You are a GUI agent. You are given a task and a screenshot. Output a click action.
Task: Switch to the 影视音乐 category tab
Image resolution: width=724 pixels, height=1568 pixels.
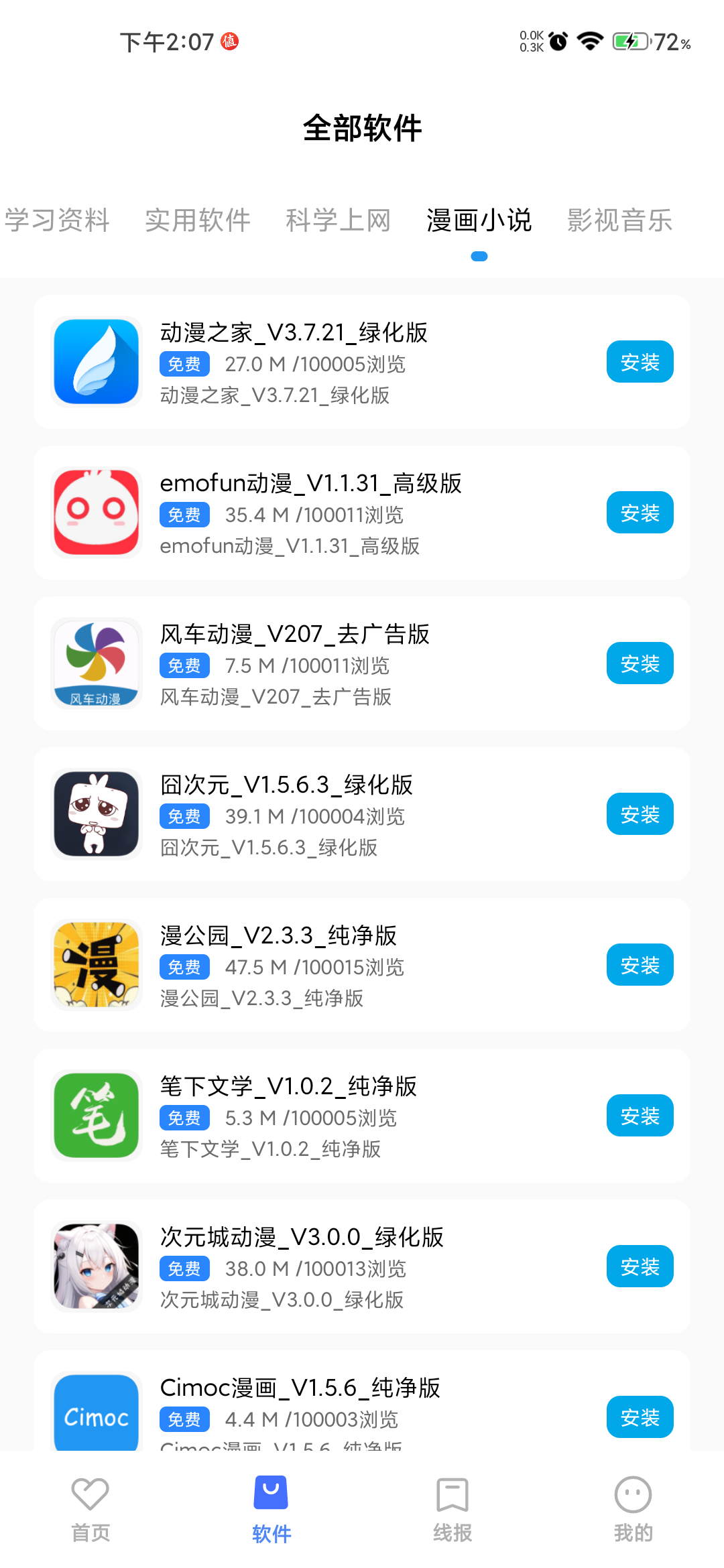620,220
